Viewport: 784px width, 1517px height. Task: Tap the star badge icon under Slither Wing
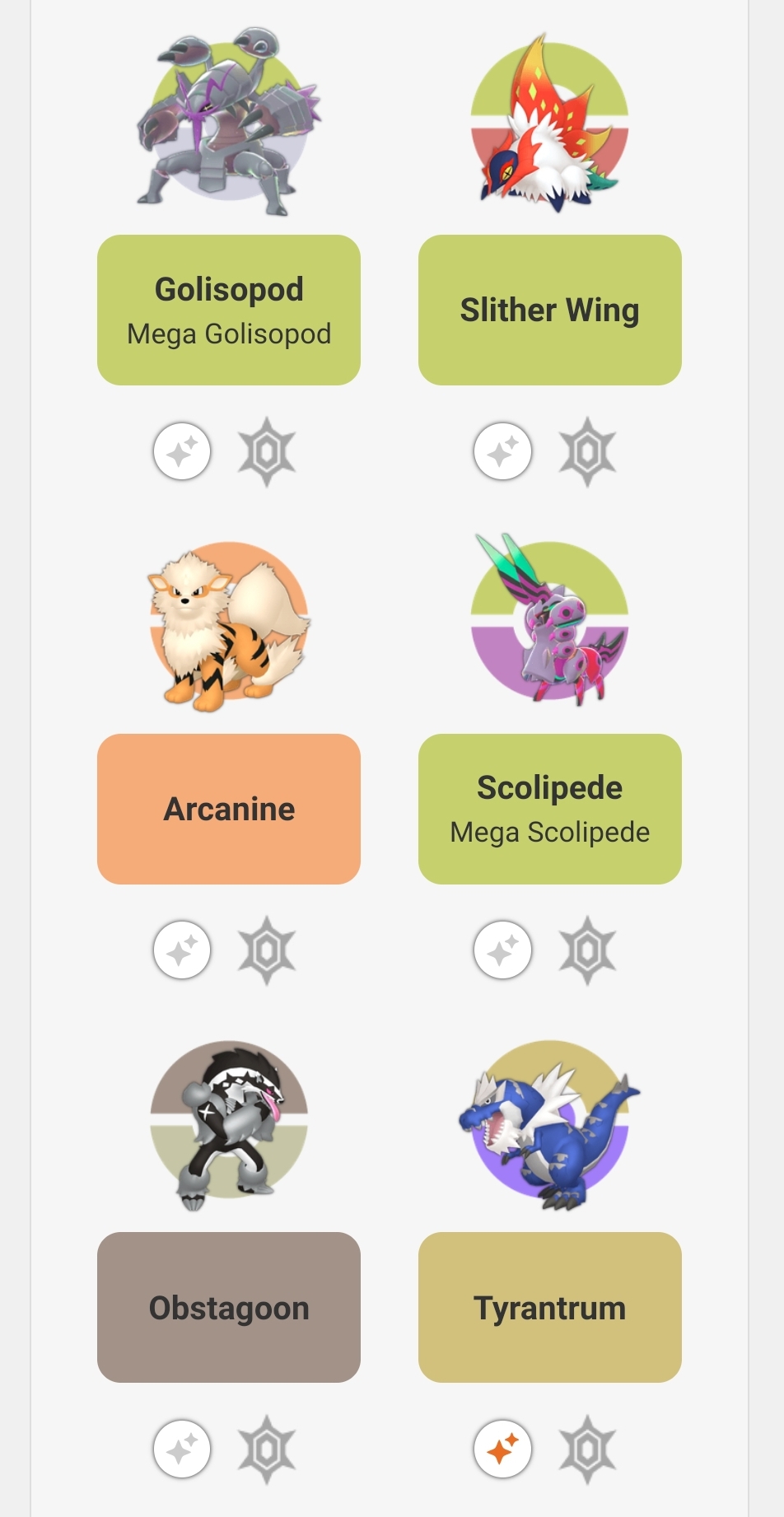point(587,451)
